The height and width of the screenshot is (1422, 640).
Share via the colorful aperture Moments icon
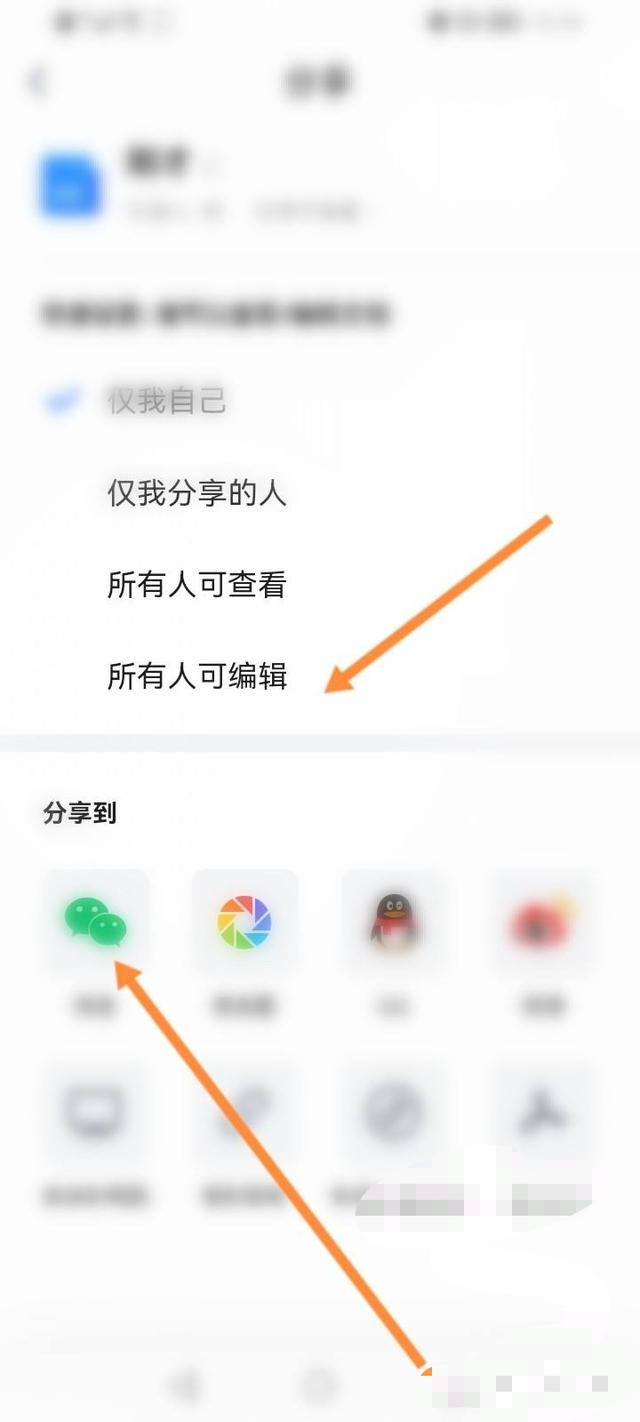click(x=245, y=922)
